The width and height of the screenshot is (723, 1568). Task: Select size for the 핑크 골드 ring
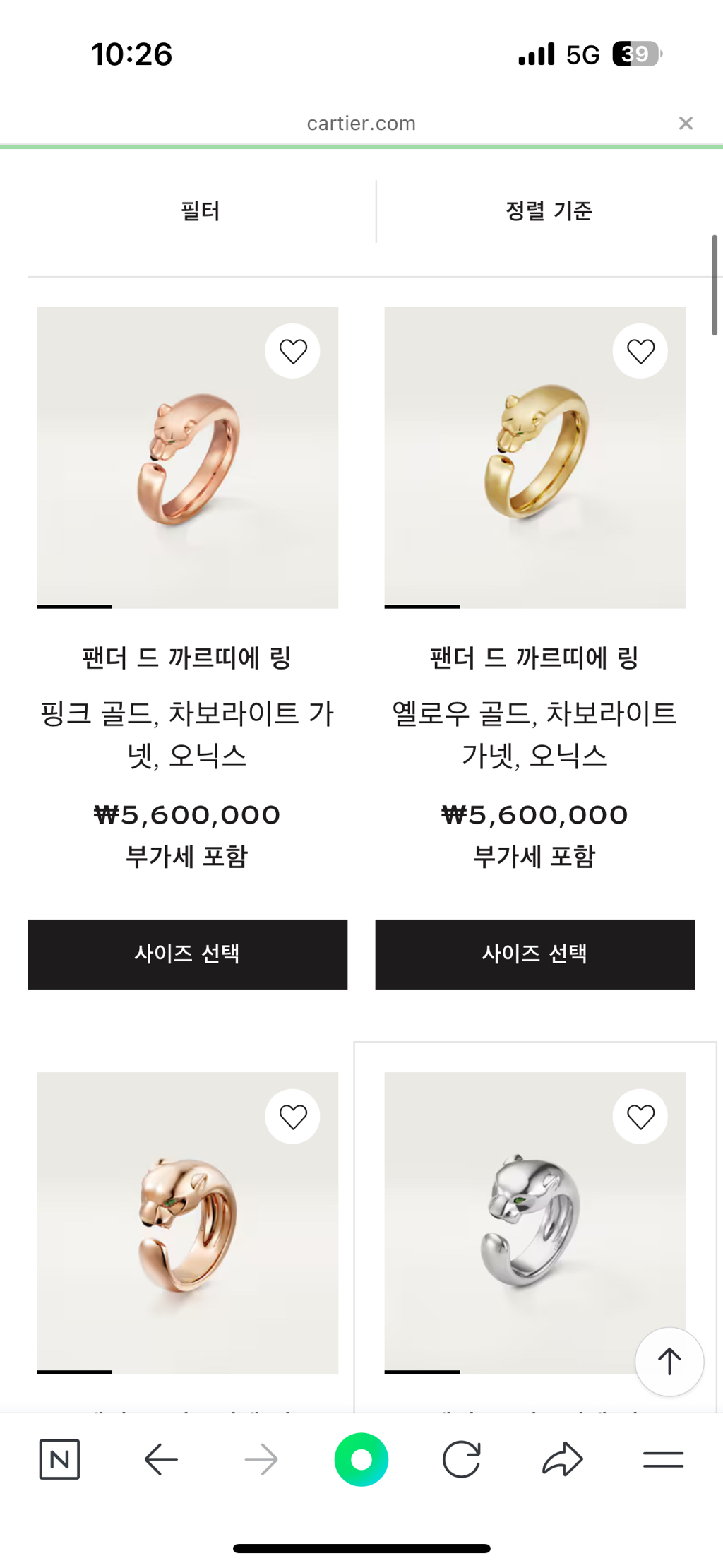(187, 954)
